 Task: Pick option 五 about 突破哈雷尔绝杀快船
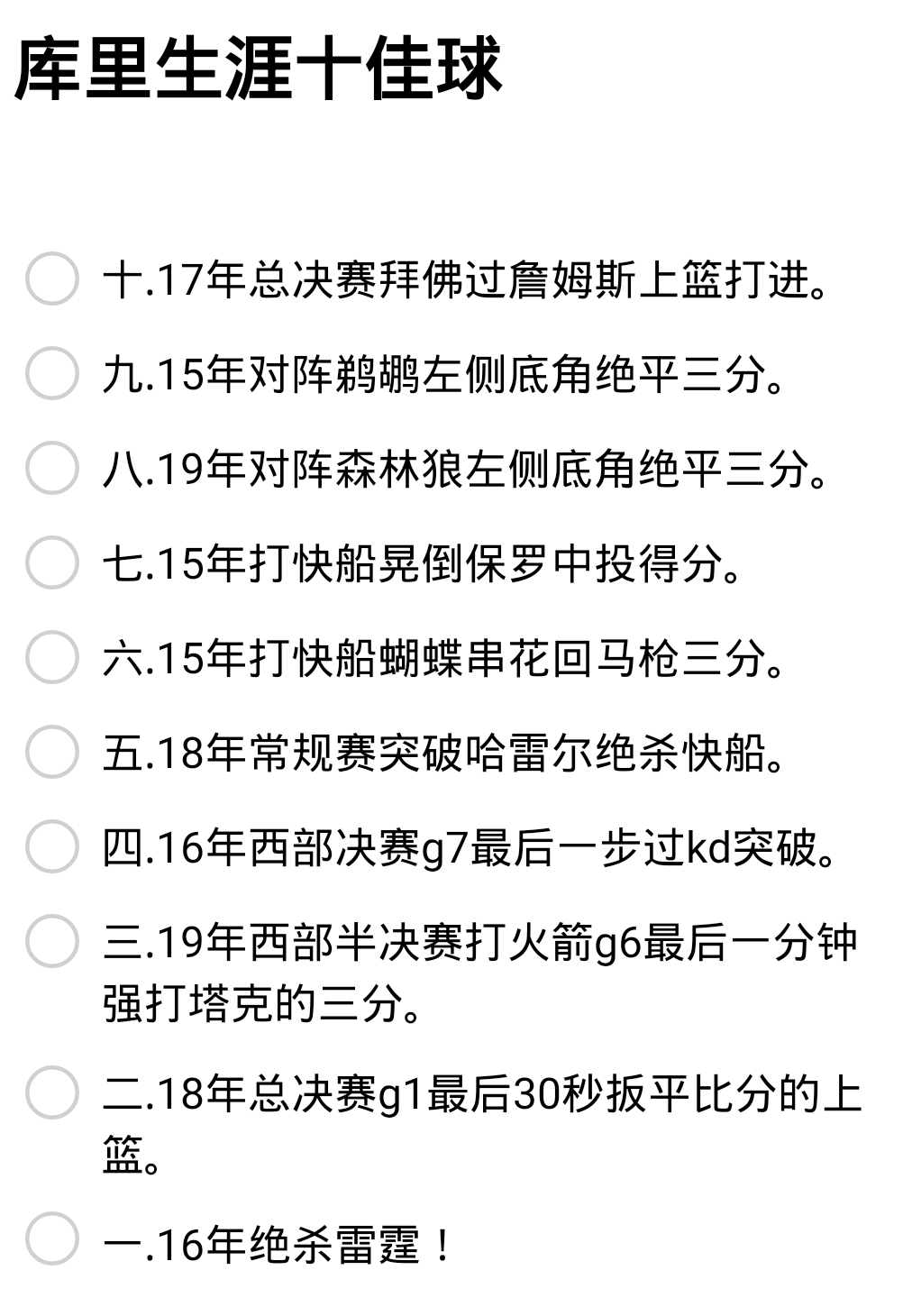pos(52,752)
